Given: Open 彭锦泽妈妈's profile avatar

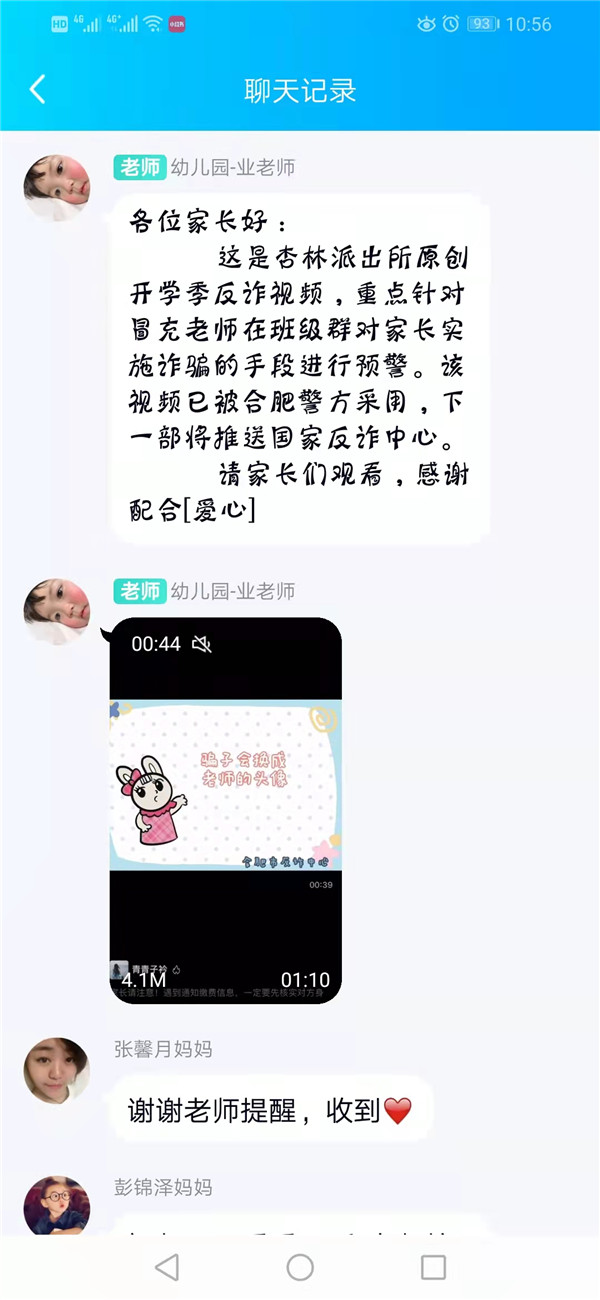Looking at the screenshot, I should point(57,1207).
